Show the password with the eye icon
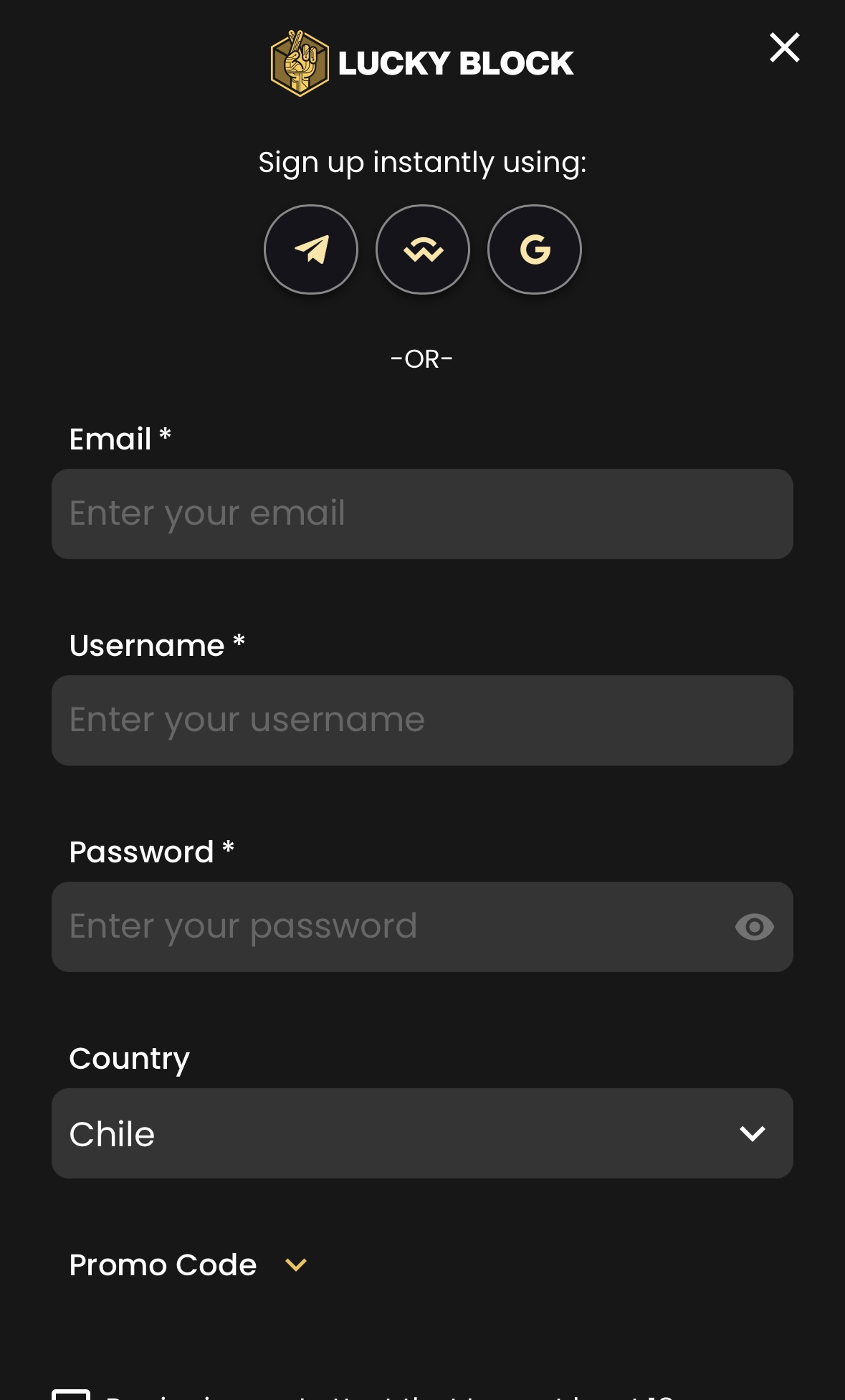845x1400 pixels. click(754, 927)
